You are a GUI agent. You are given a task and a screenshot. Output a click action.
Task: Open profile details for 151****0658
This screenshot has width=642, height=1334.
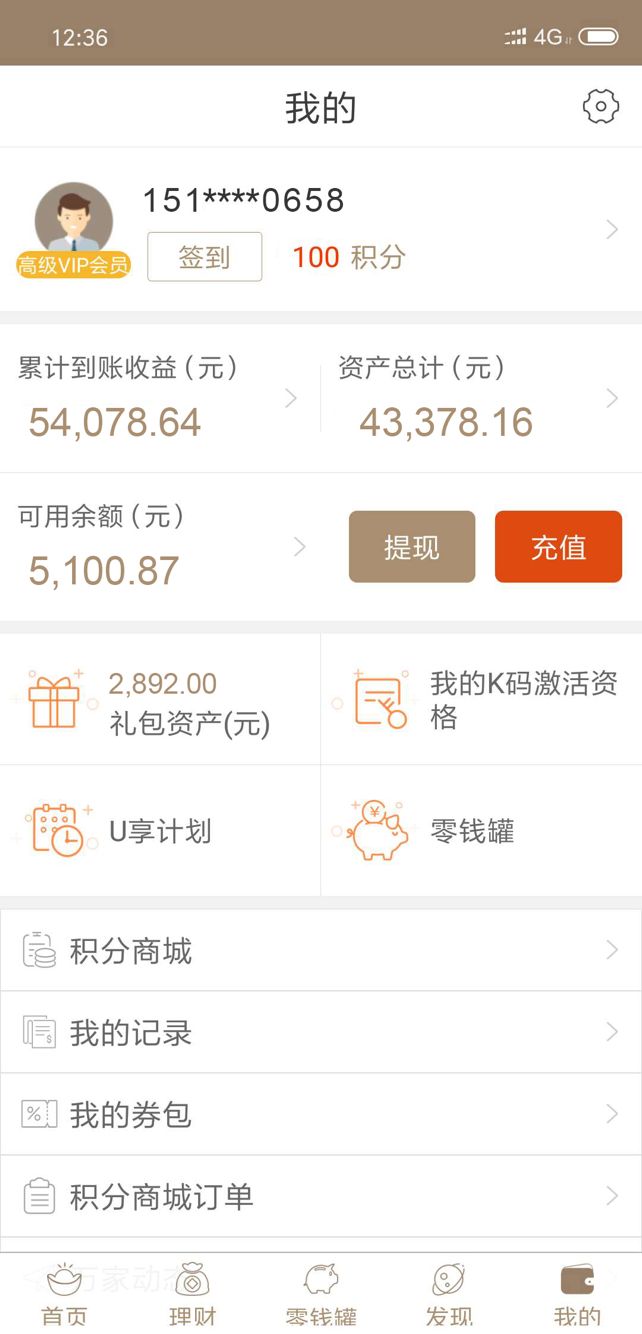[321, 229]
